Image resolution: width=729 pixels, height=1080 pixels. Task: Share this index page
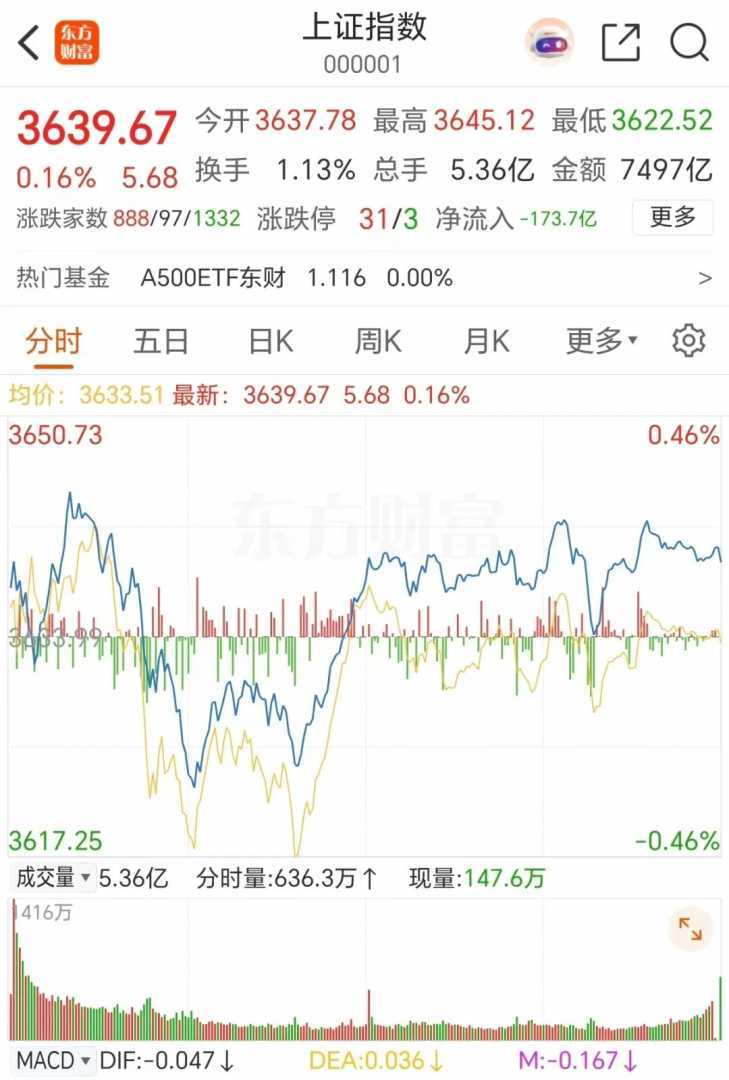click(620, 42)
